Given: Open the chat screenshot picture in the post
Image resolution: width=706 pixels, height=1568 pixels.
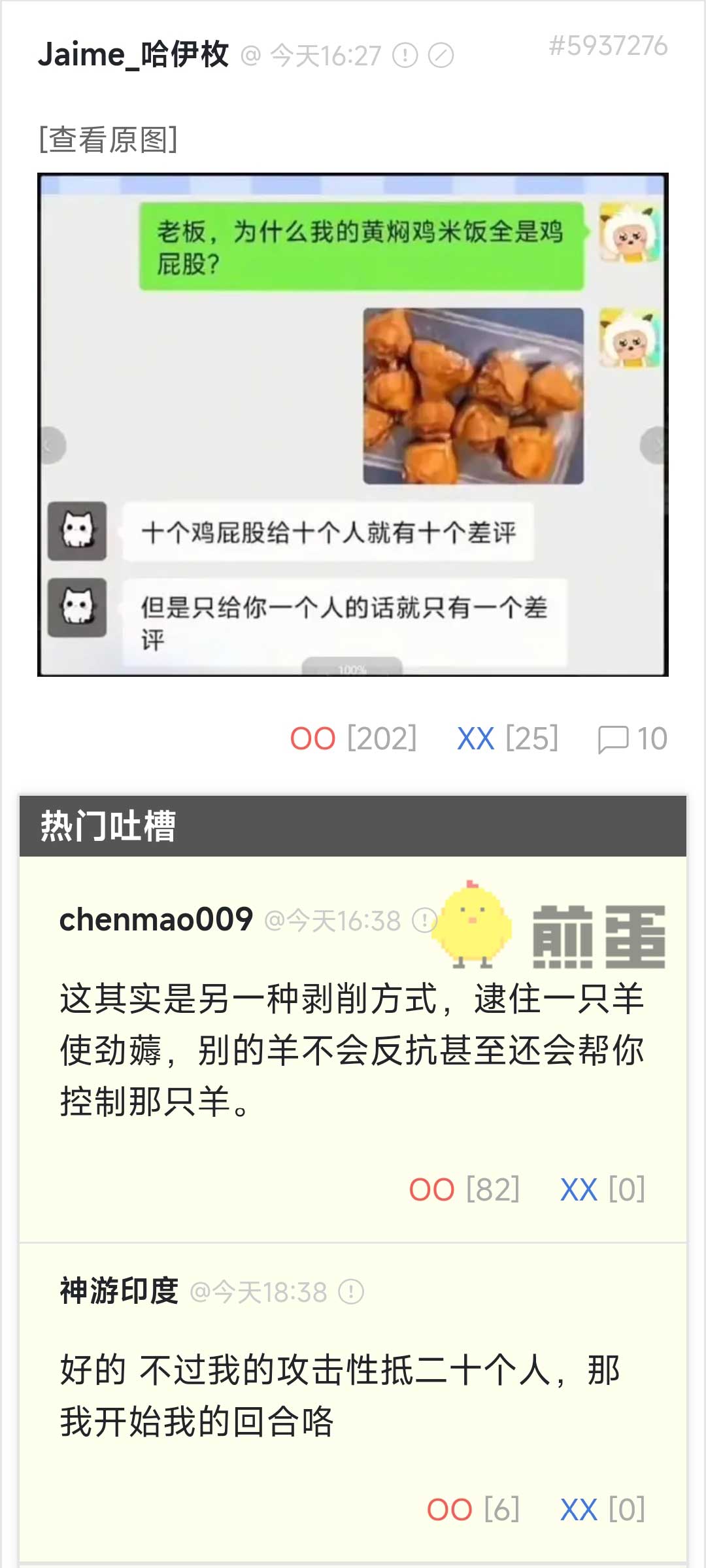Looking at the screenshot, I should 353,425.
